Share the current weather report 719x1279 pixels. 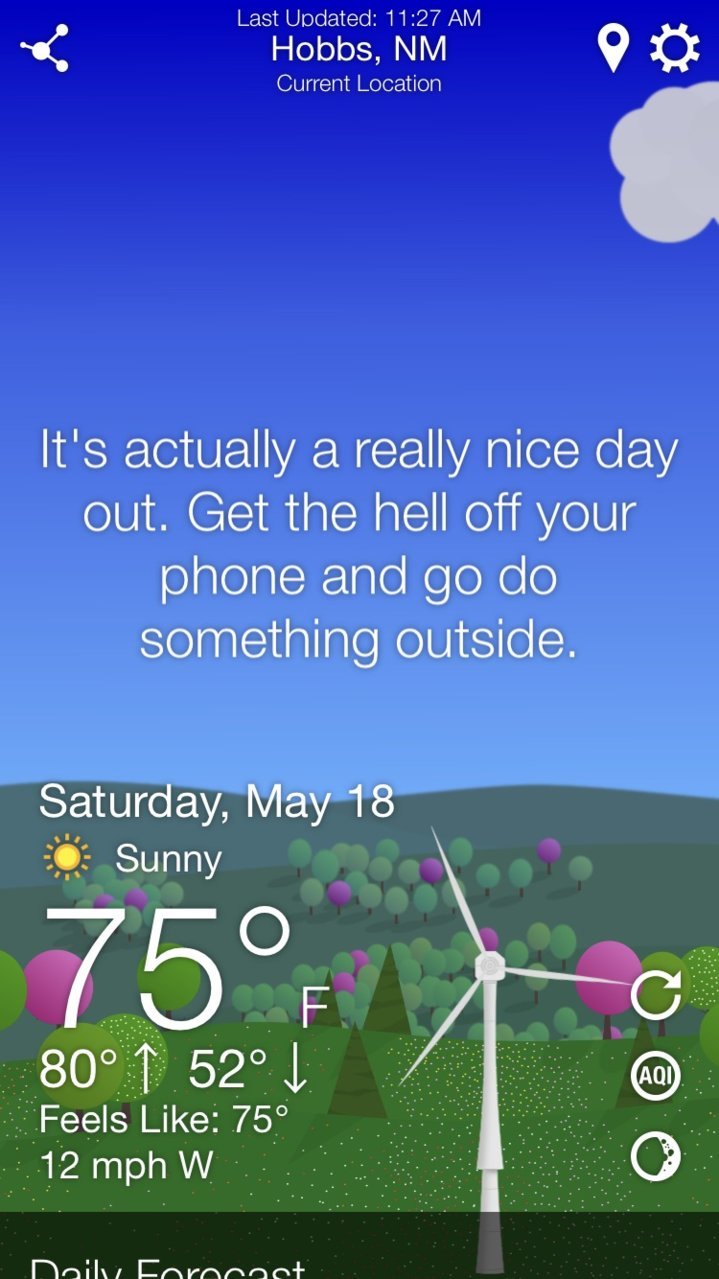[x=45, y=48]
